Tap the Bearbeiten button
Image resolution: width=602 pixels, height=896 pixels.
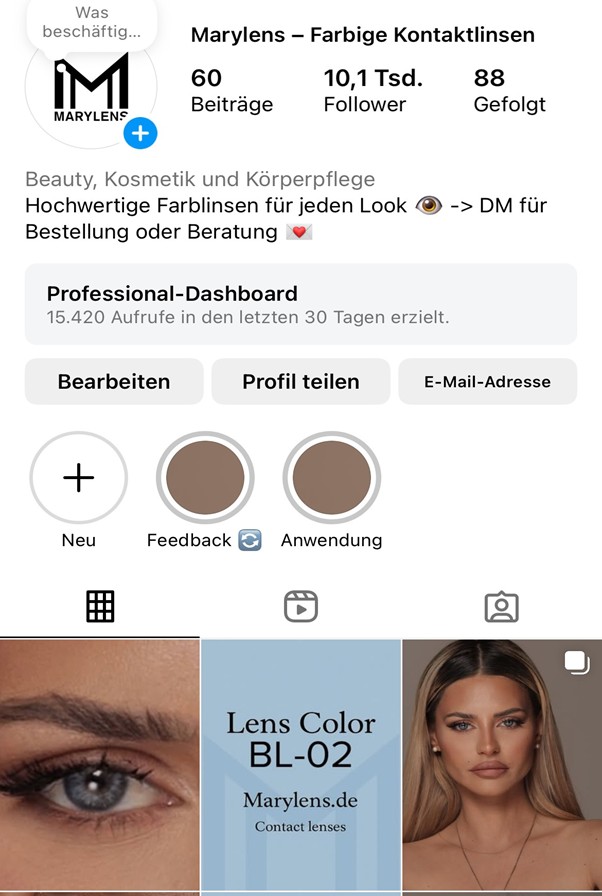tap(114, 381)
